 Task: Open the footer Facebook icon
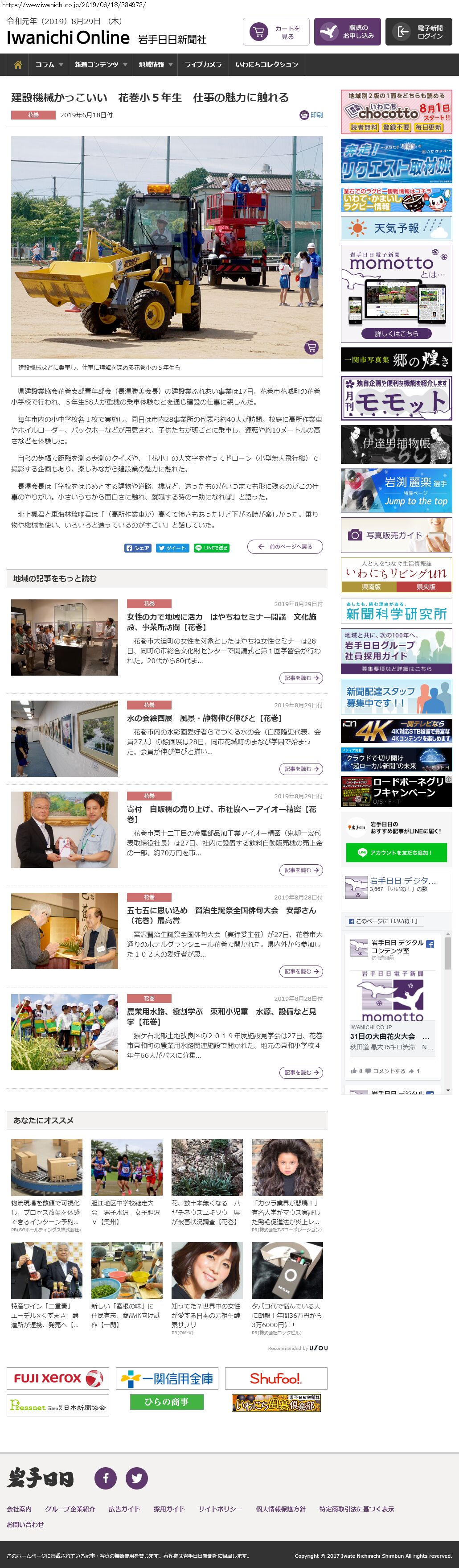point(105,1478)
